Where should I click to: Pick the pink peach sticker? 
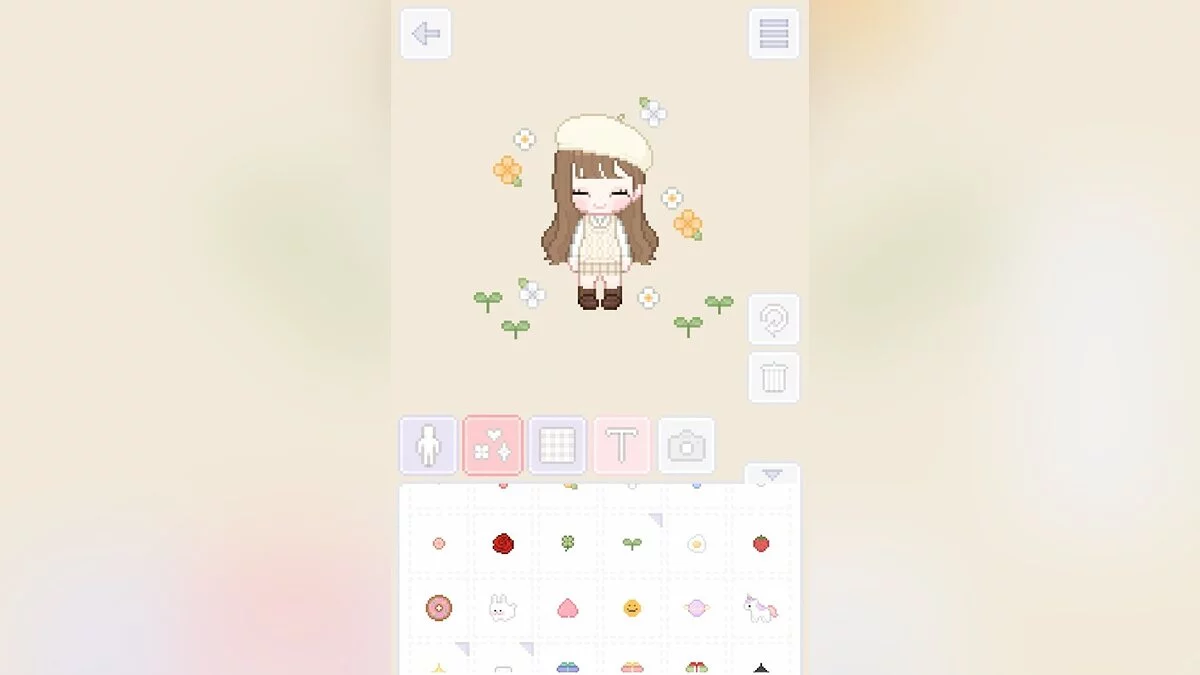[x=567, y=607]
